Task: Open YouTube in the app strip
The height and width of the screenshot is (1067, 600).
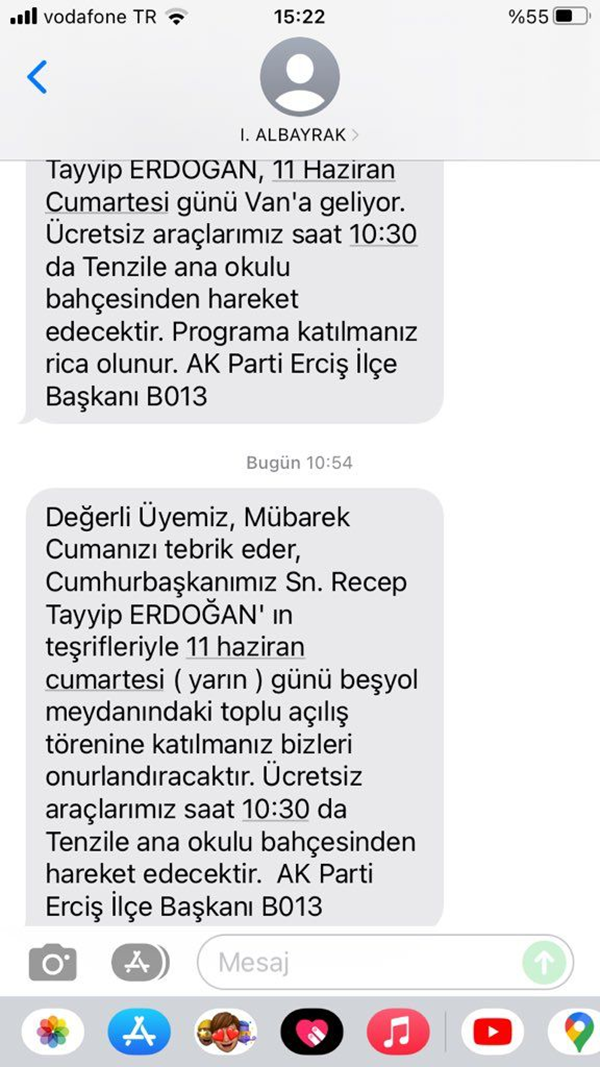Action: [485, 1030]
